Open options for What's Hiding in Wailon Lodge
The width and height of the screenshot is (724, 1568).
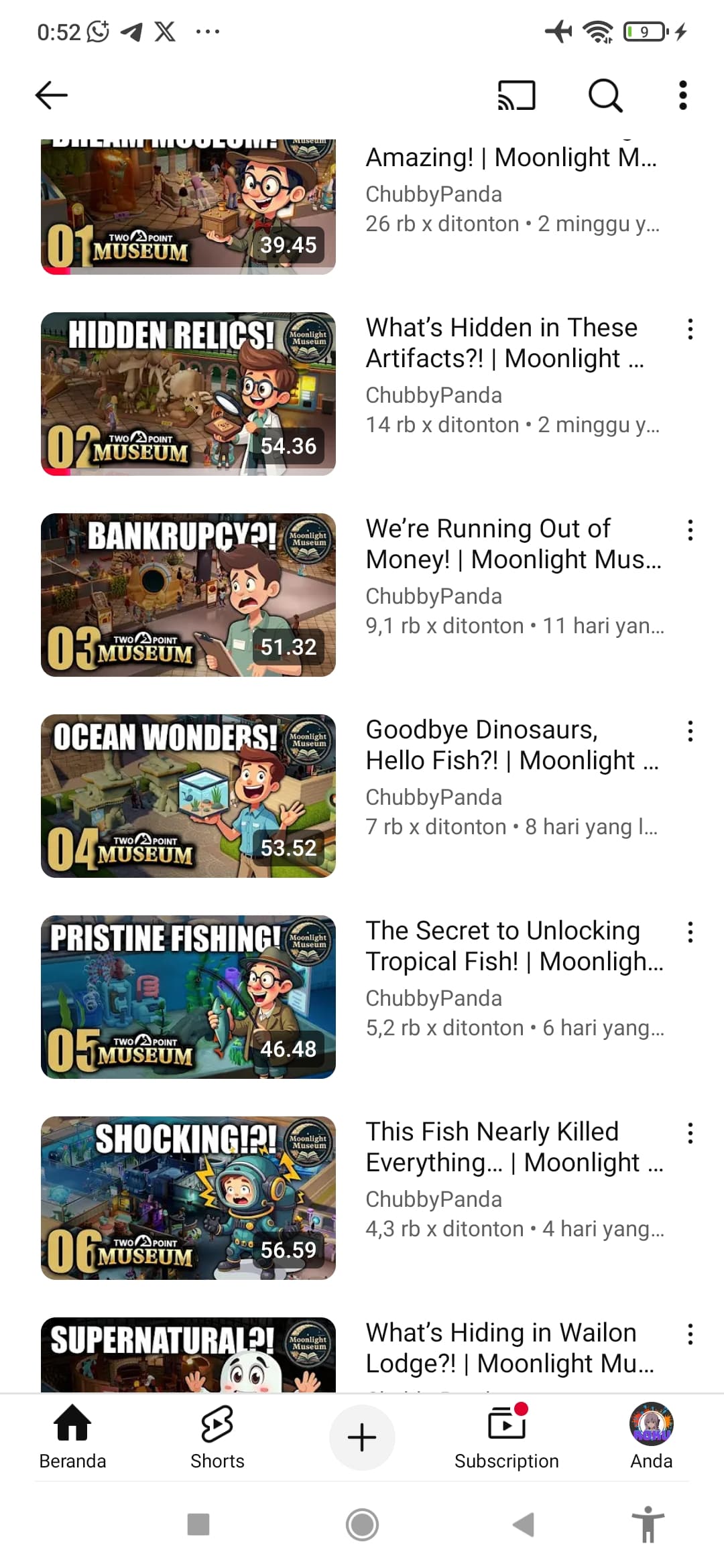pyautogui.click(x=690, y=1334)
